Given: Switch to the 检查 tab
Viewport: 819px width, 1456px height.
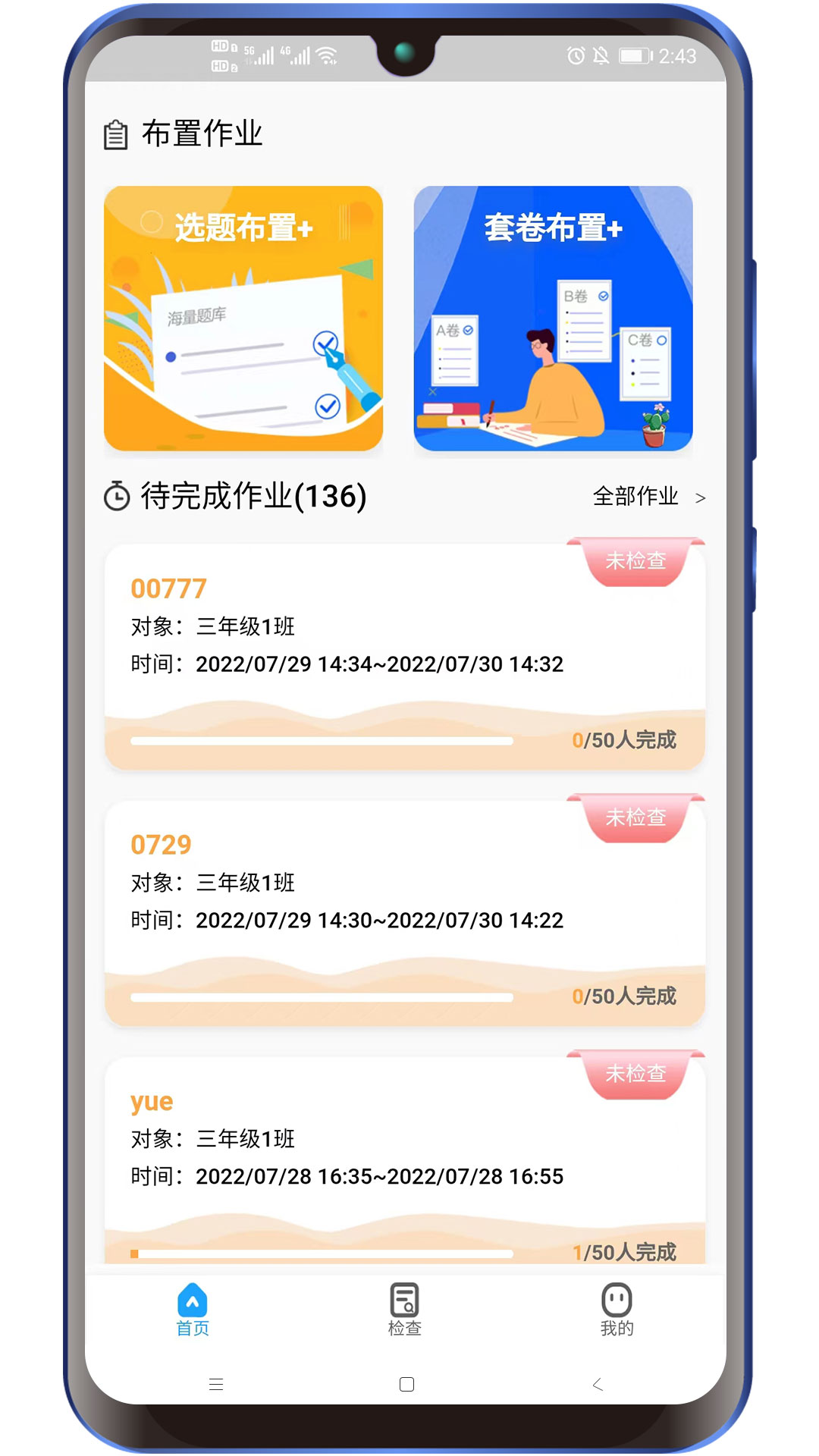Looking at the screenshot, I should (x=404, y=1310).
